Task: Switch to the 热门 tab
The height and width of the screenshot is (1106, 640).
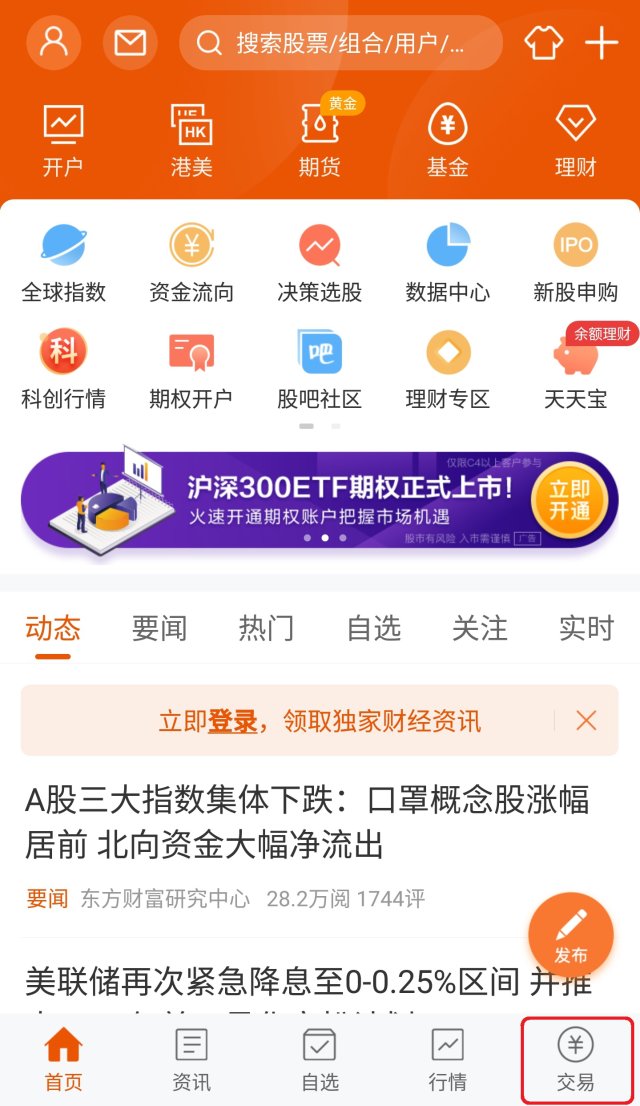Action: click(266, 628)
